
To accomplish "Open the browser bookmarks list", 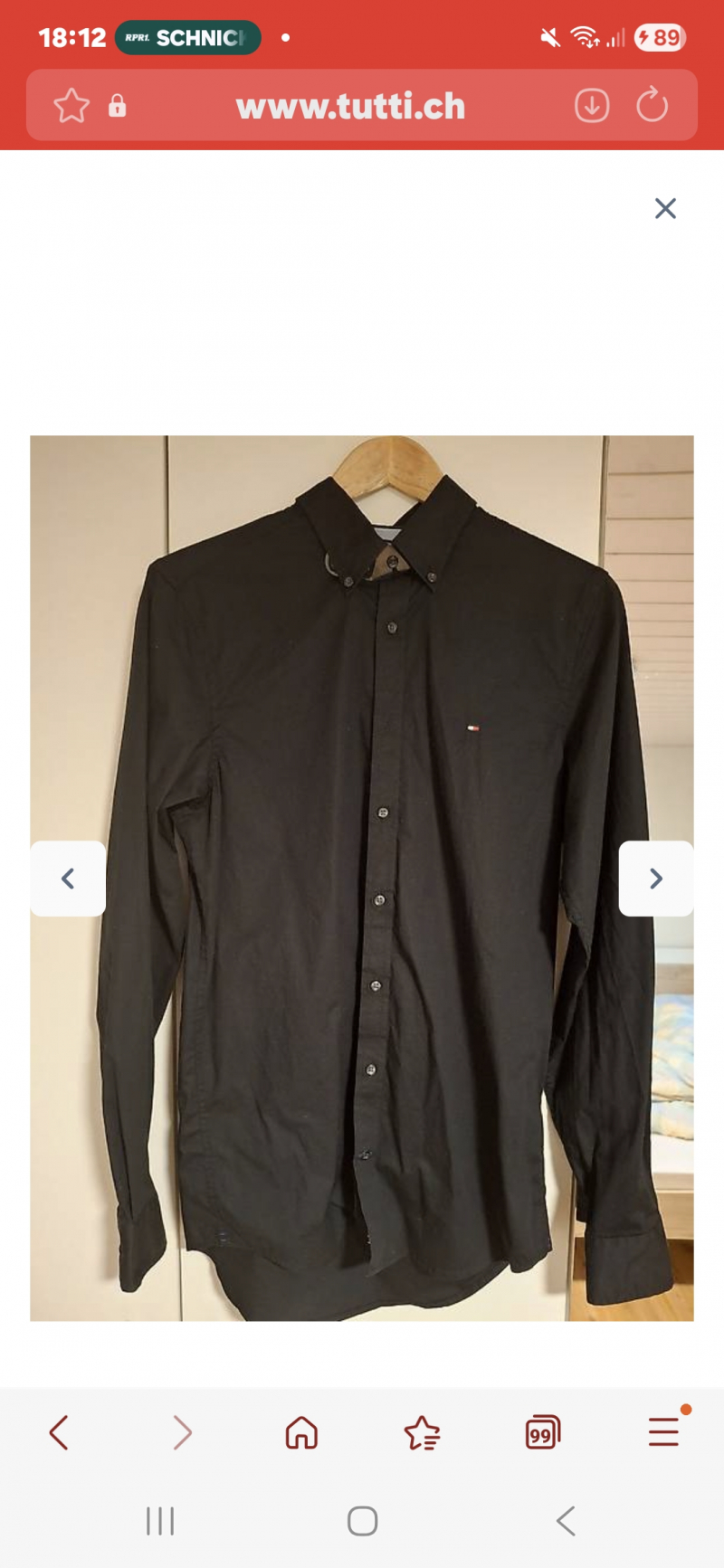I will (422, 1432).
